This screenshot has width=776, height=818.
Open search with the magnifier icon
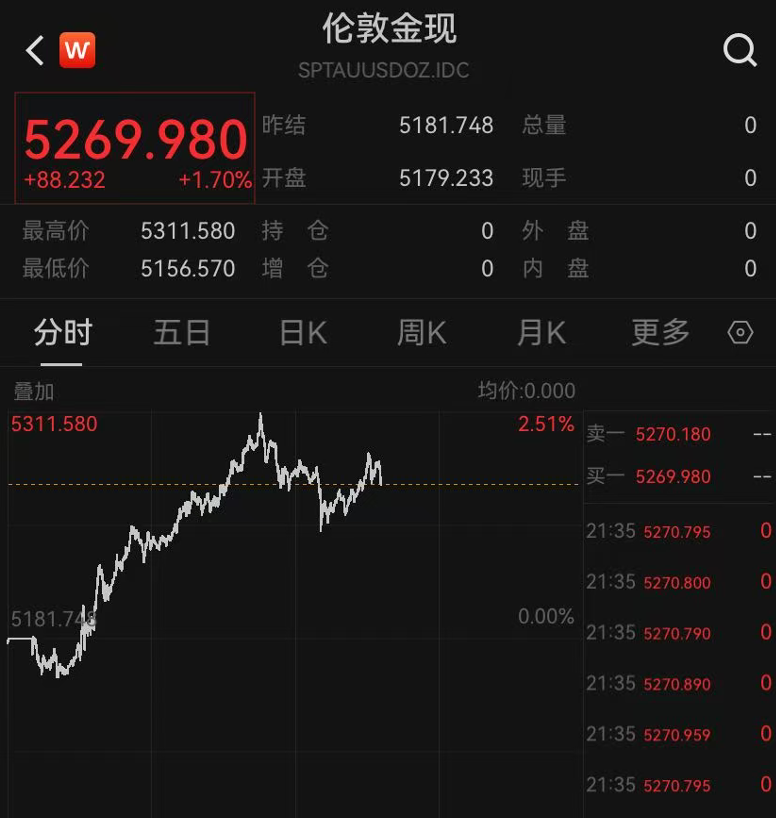tap(739, 49)
